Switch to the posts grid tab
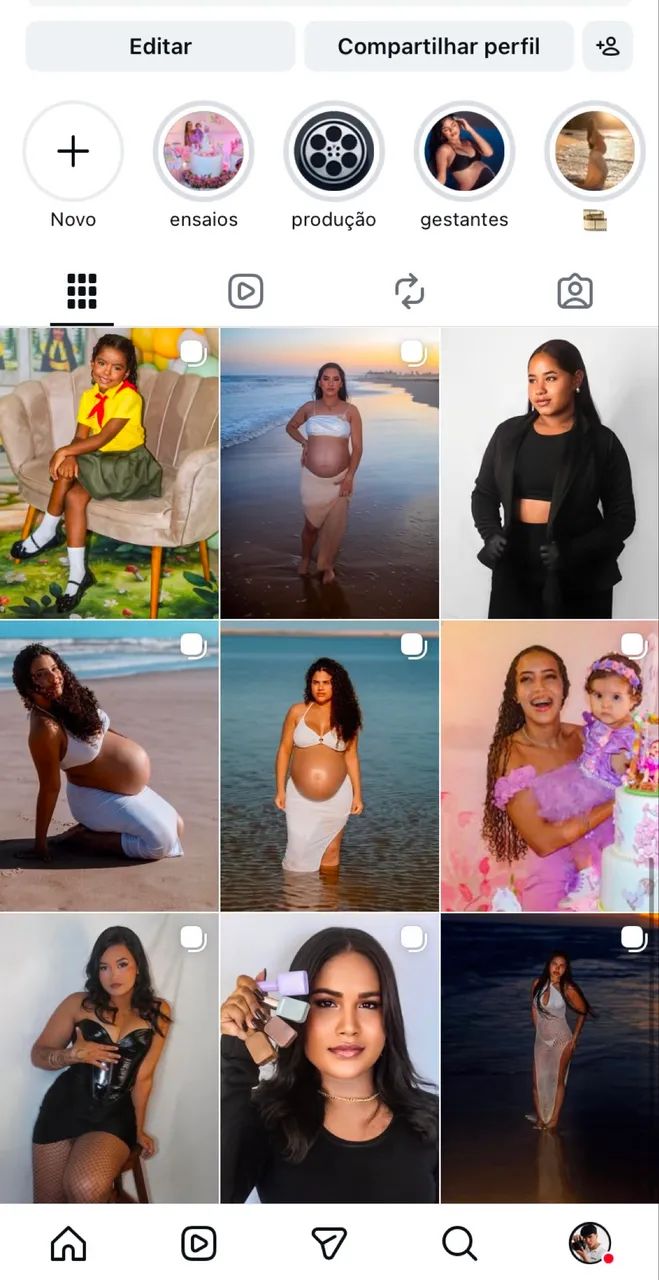 pos(82,291)
